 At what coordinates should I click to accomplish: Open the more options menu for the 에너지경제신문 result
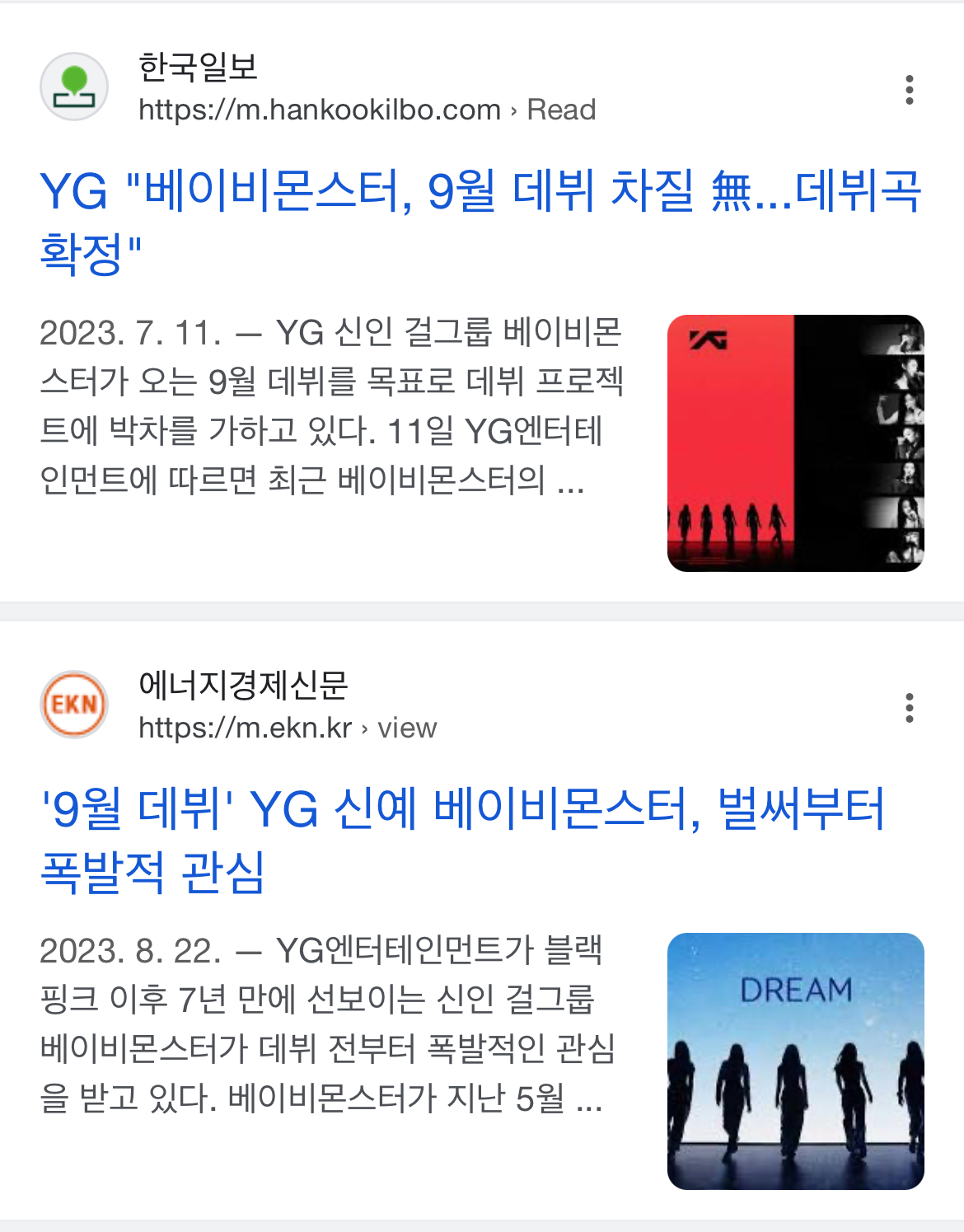[x=909, y=707]
